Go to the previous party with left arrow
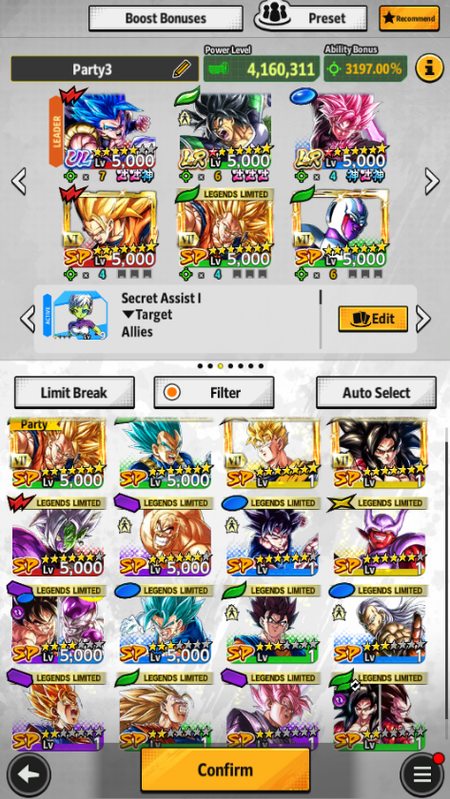This screenshot has height=799, width=450. (19, 181)
